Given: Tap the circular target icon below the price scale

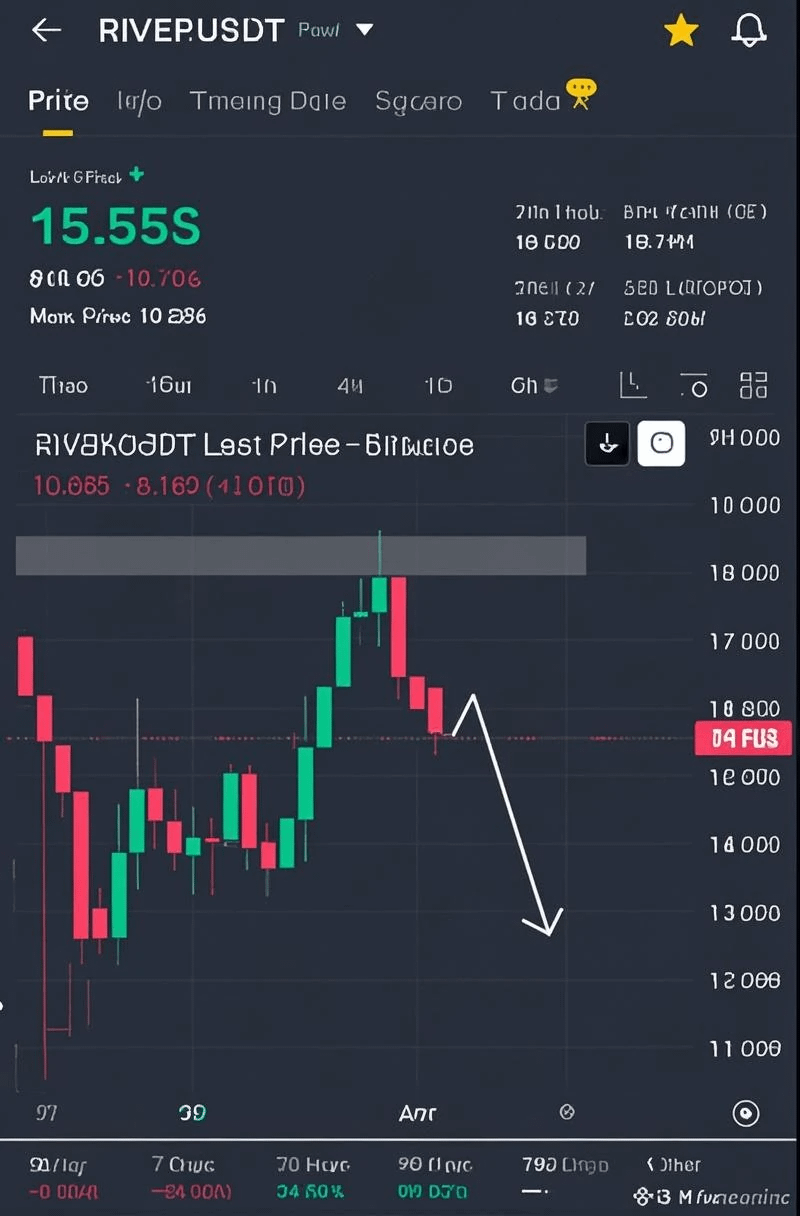Looking at the screenshot, I should coord(745,1112).
